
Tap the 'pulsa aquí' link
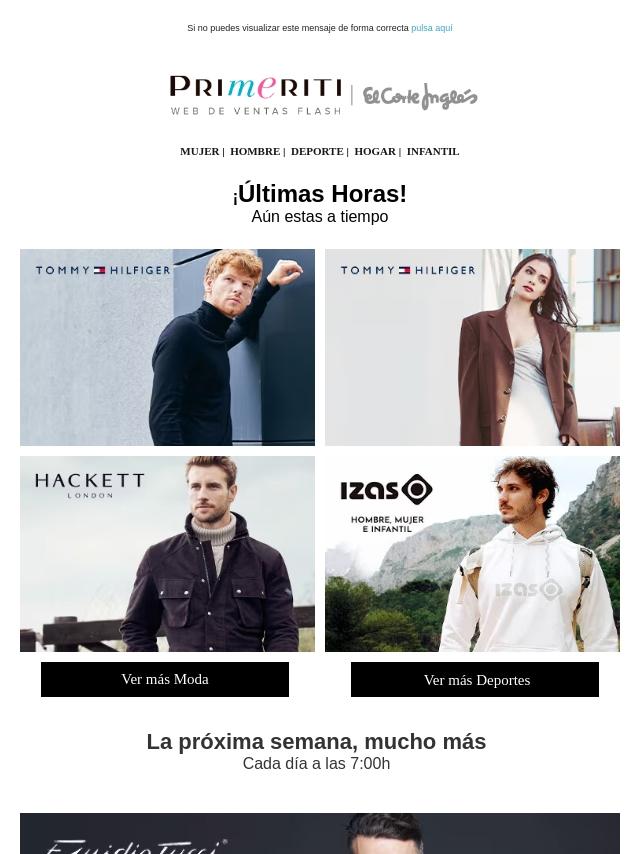[x=431, y=28]
